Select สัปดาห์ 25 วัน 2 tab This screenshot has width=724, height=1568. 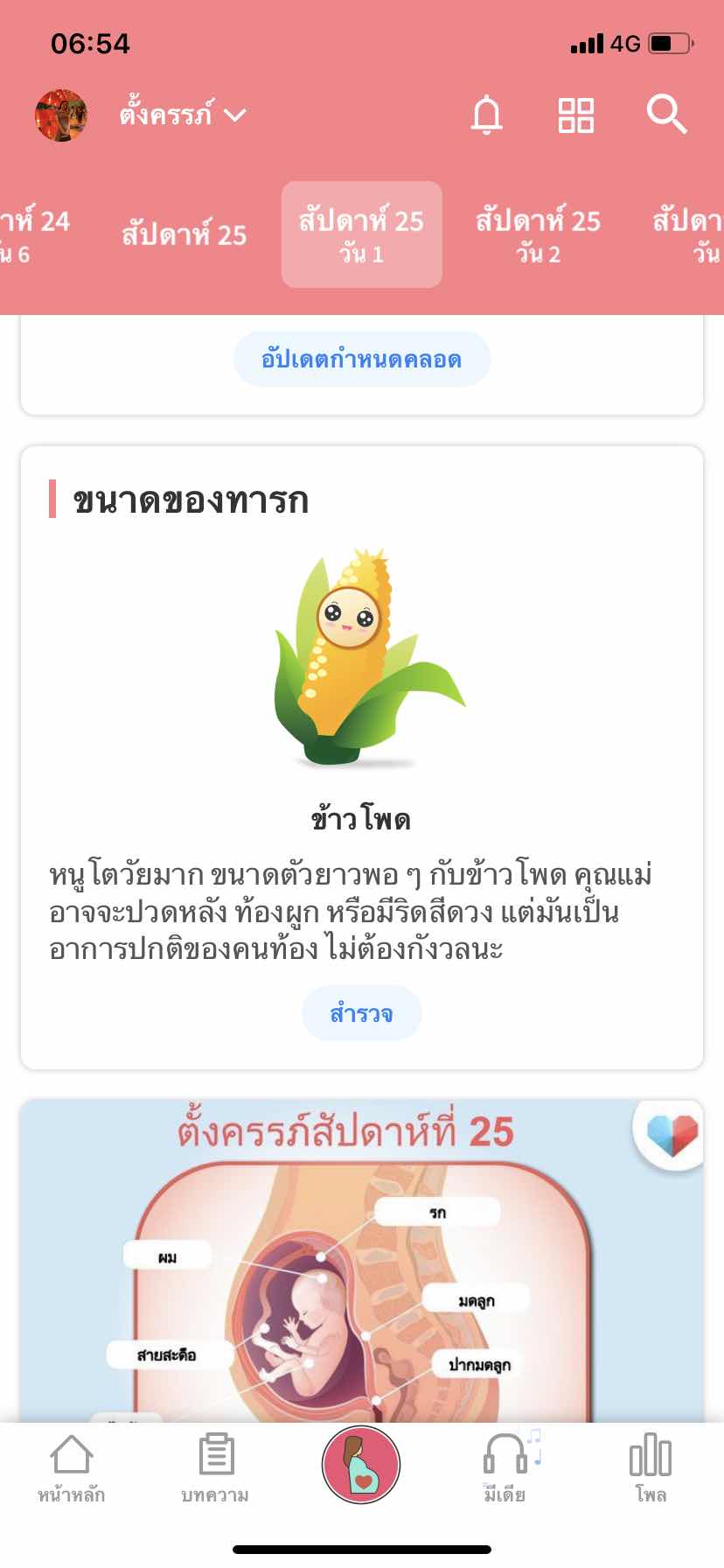(538, 234)
